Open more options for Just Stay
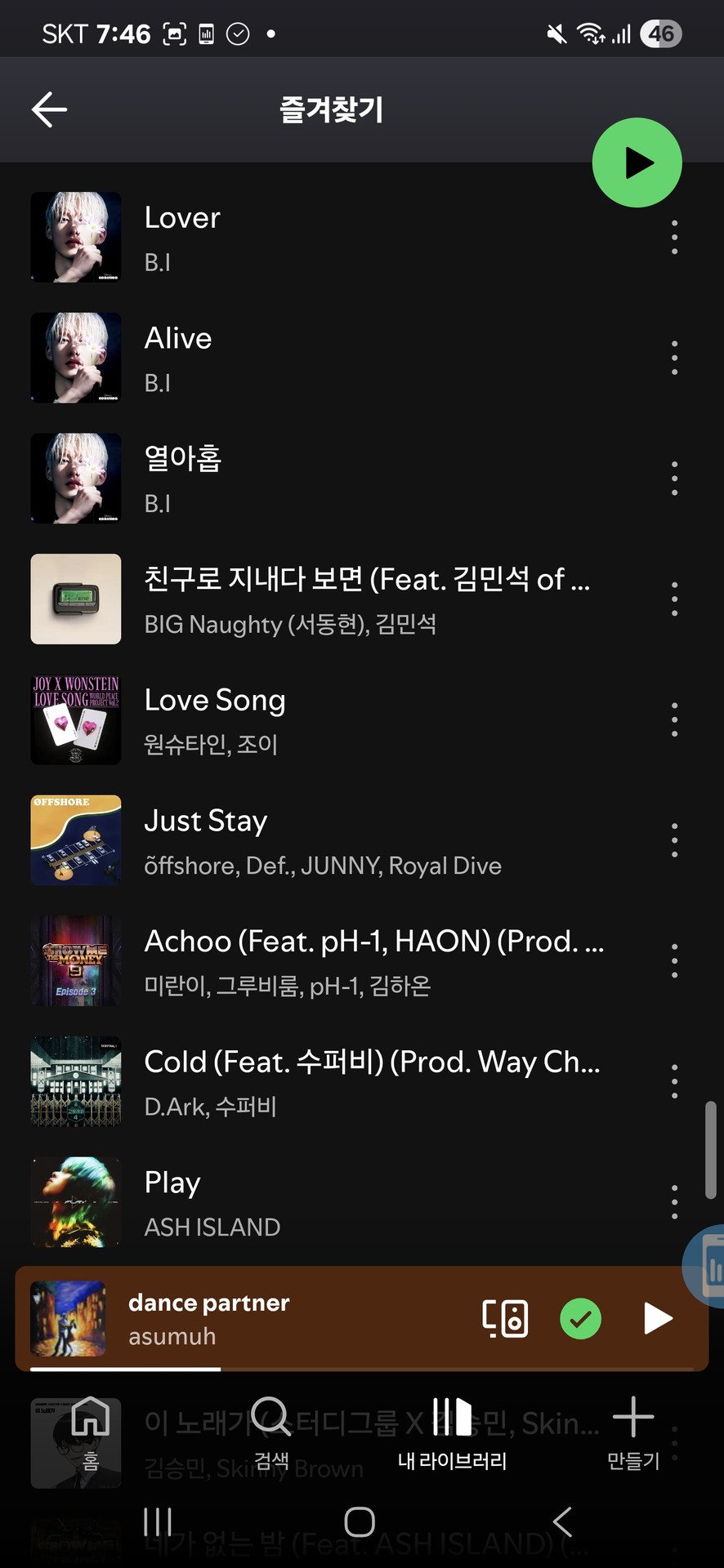Viewport: 724px width, 1568px height. [674, 840]
